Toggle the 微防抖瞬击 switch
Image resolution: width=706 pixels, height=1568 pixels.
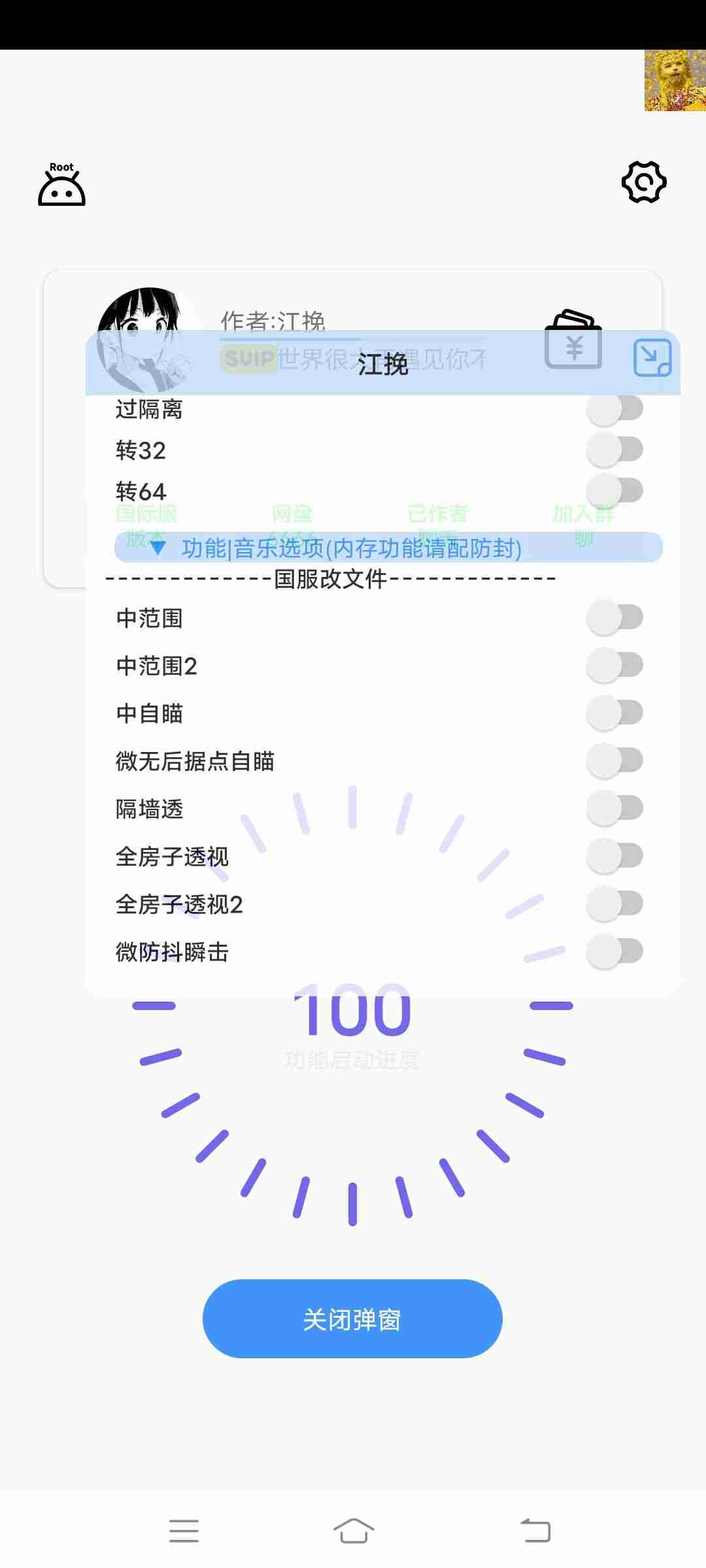tap(614, 952)
